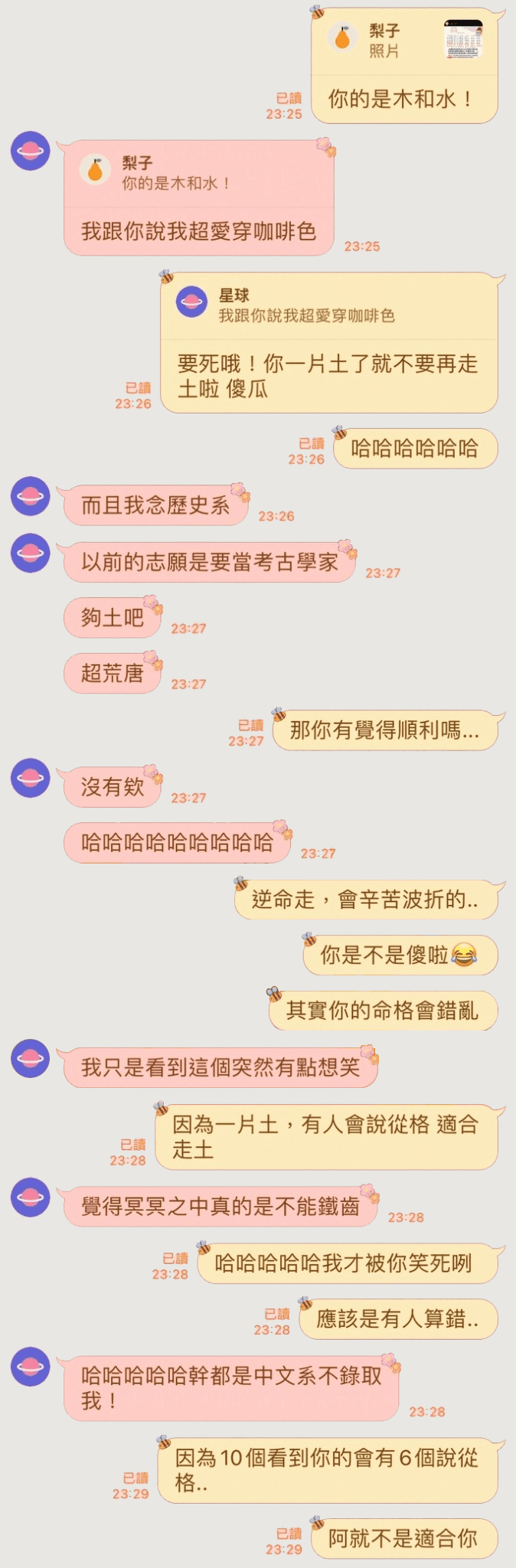
Task: Tap planet avatar next to '沒有欸'
Action: [31, 778]
